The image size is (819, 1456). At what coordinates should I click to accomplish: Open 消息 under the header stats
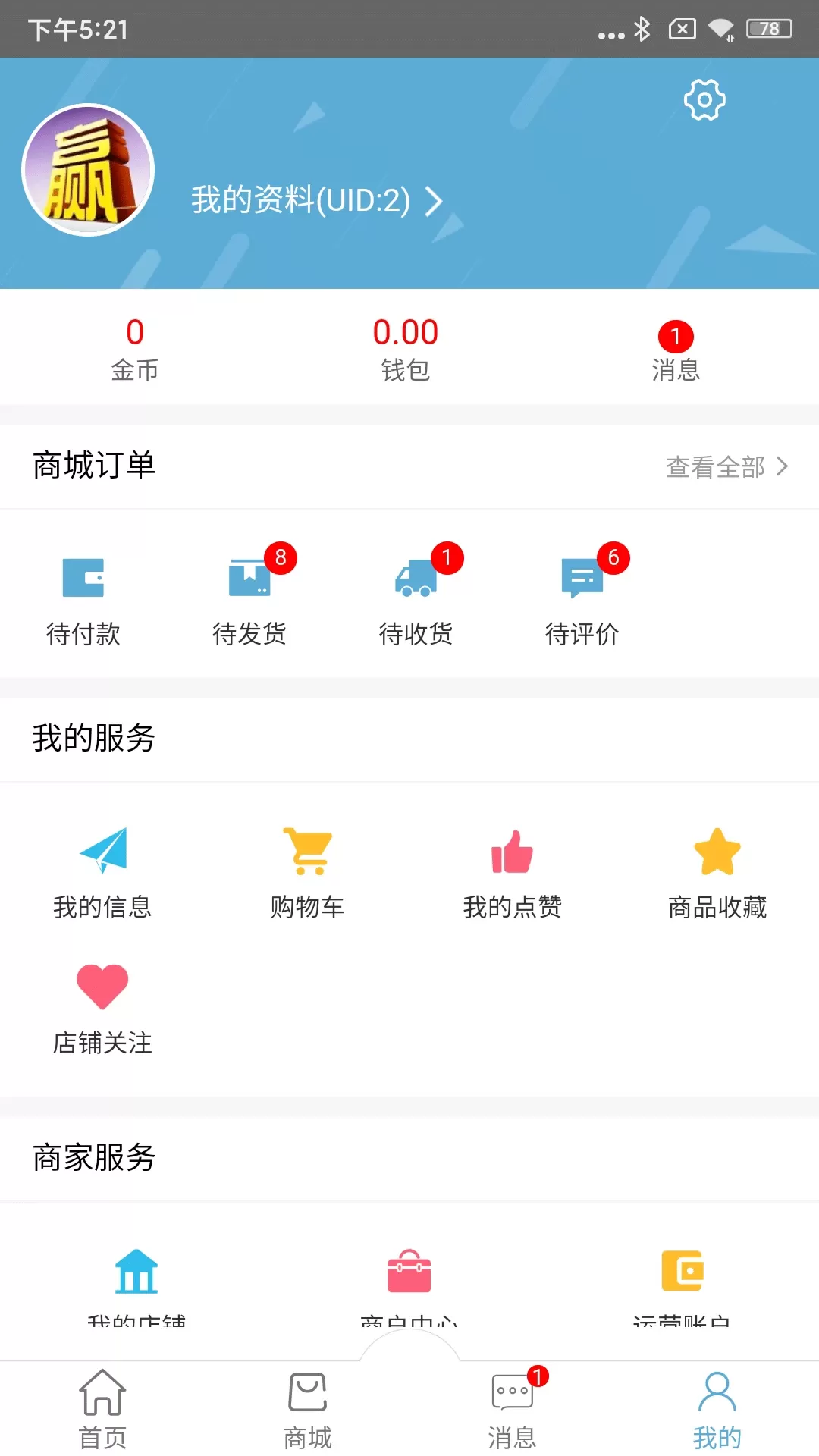[x=676, y=352]
